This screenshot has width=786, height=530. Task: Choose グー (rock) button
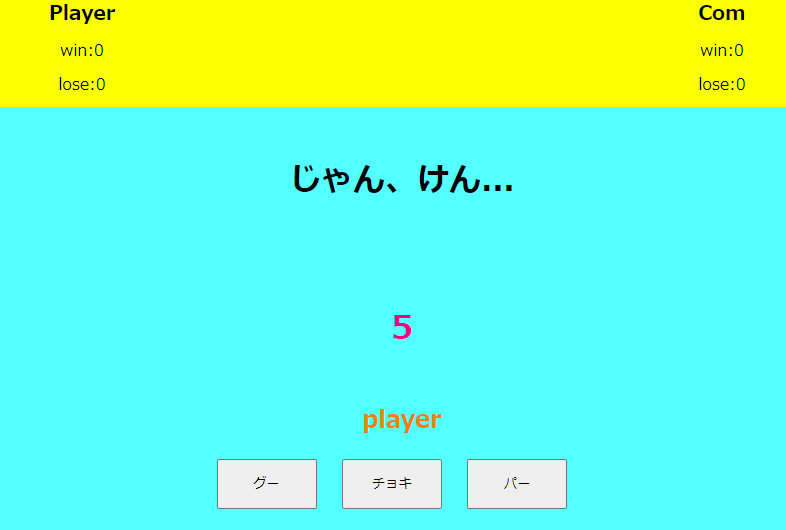[x=267, y=484]
